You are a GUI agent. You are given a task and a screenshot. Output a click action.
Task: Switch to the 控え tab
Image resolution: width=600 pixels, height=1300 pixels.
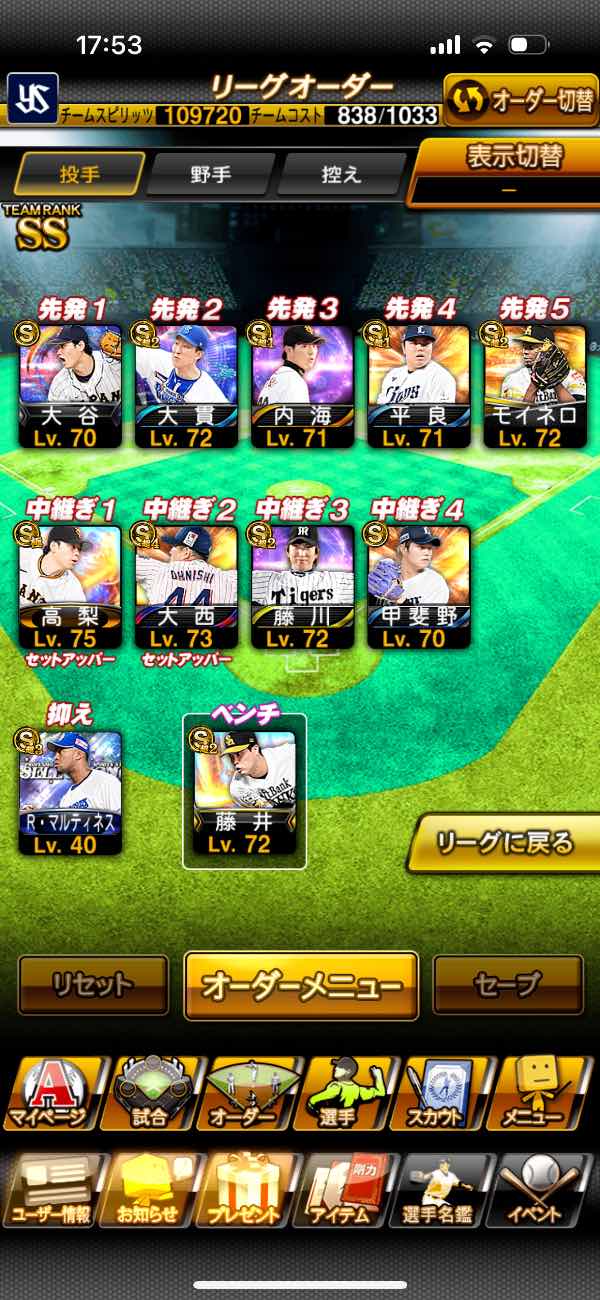coord(340,174)
